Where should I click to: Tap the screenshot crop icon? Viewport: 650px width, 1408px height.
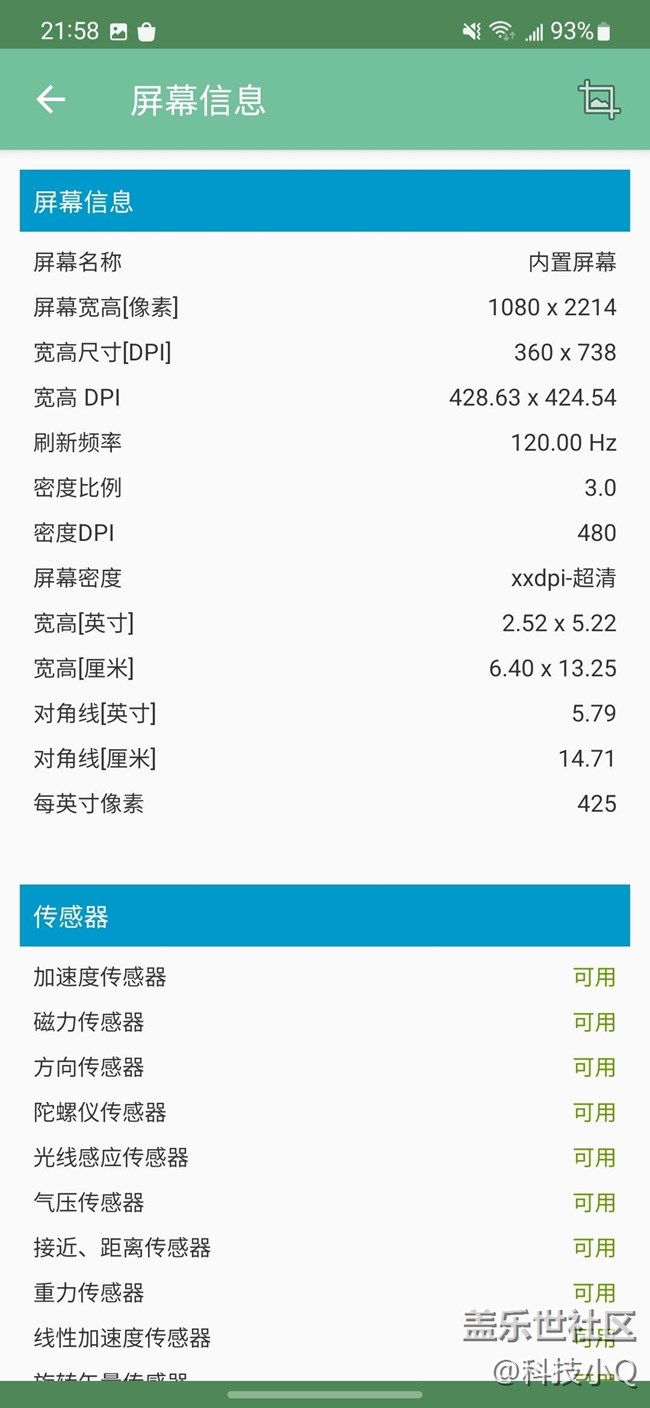tap(599, 99)
